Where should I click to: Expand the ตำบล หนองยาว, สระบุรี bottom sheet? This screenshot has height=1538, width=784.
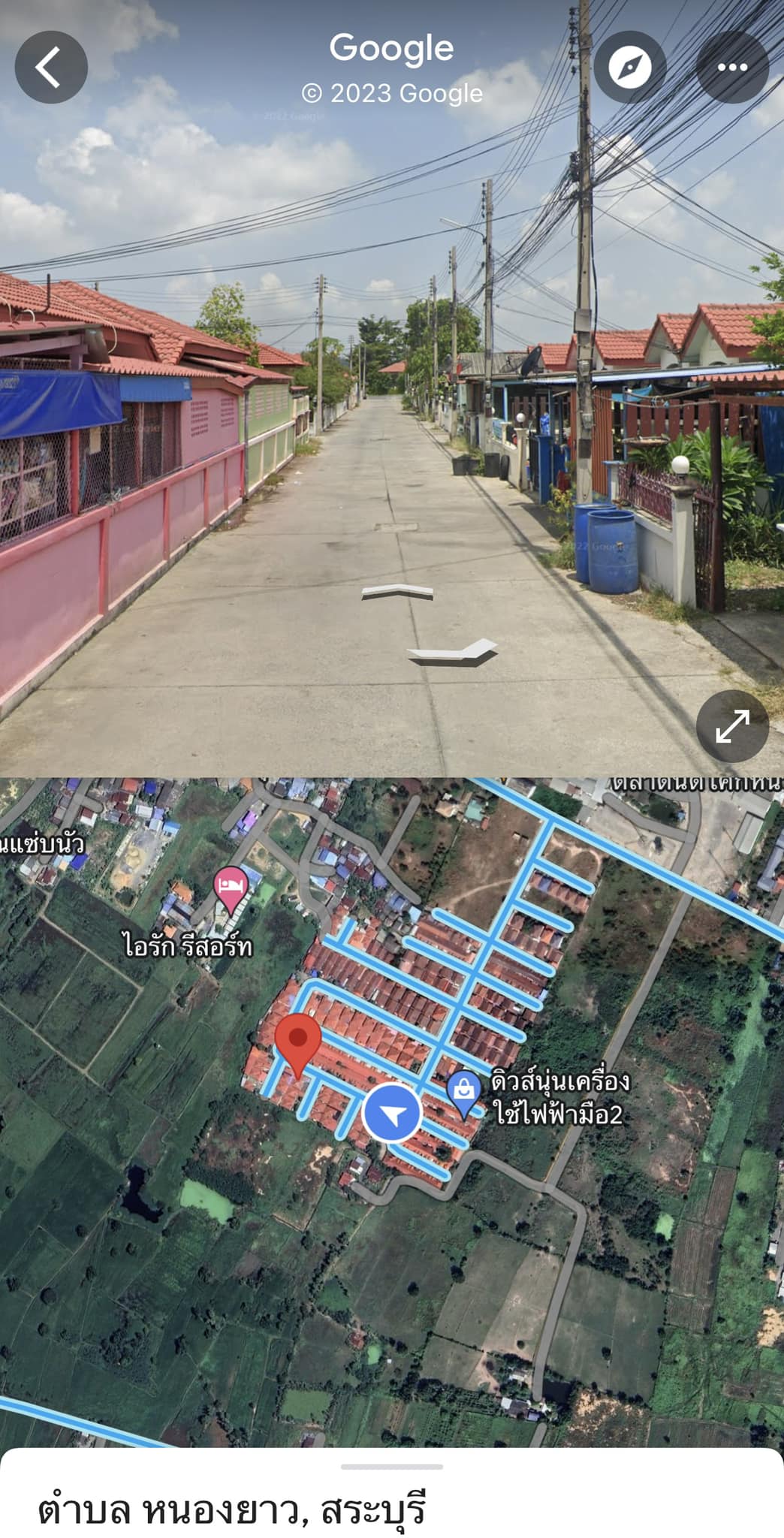point(391,1468)
